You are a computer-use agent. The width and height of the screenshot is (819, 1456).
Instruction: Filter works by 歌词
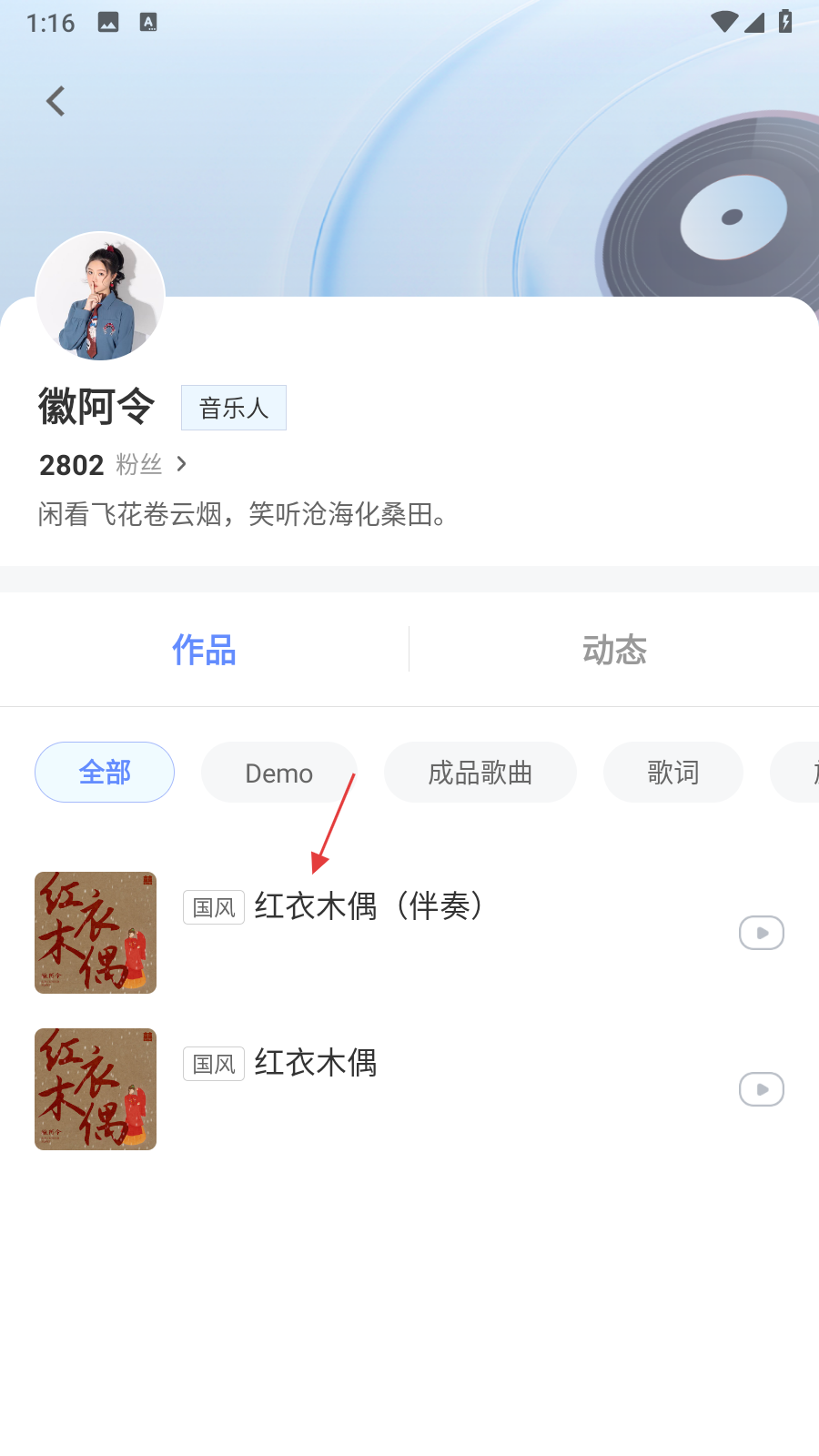pos(672,773)
